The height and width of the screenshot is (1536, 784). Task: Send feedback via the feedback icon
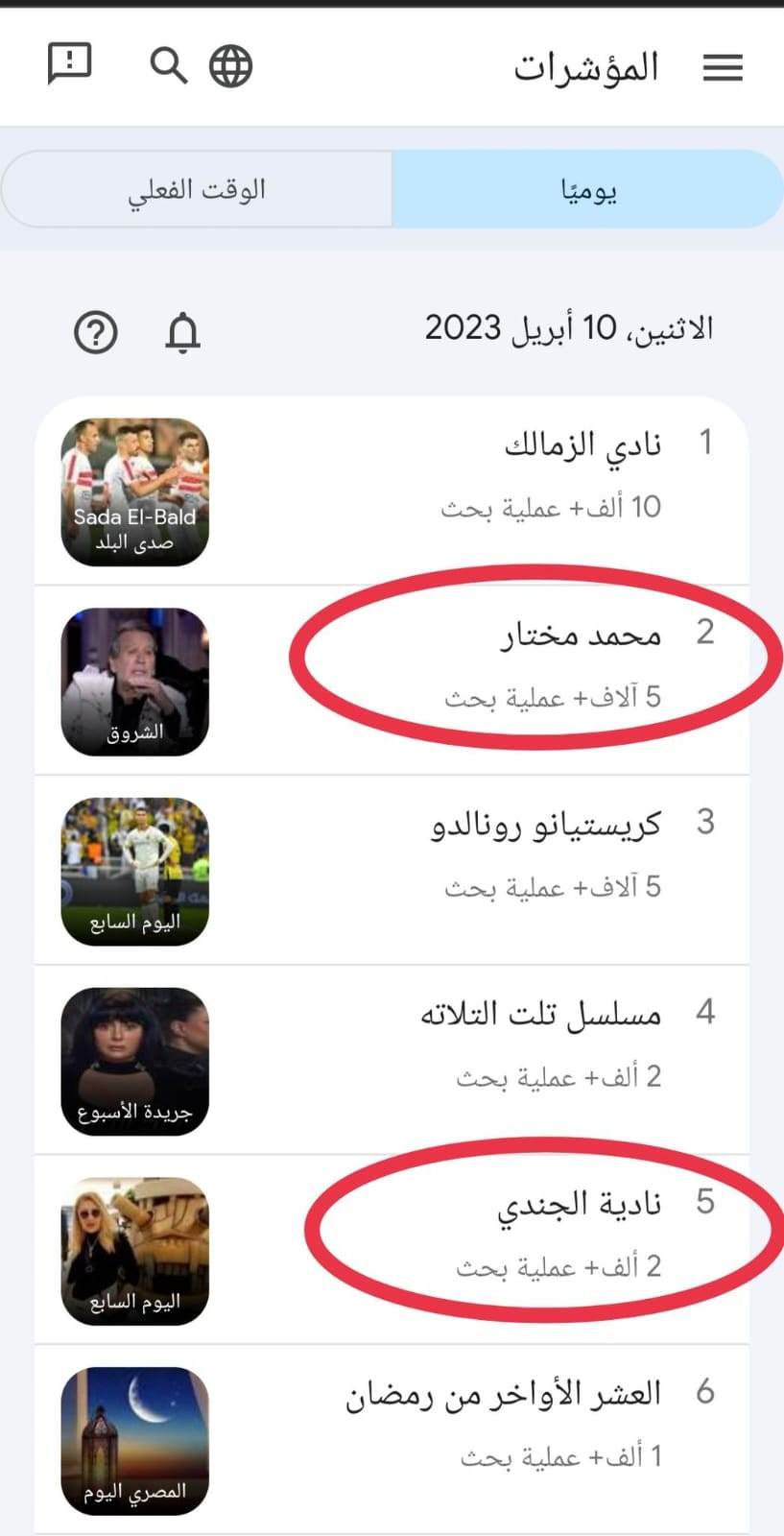point(69,65)
